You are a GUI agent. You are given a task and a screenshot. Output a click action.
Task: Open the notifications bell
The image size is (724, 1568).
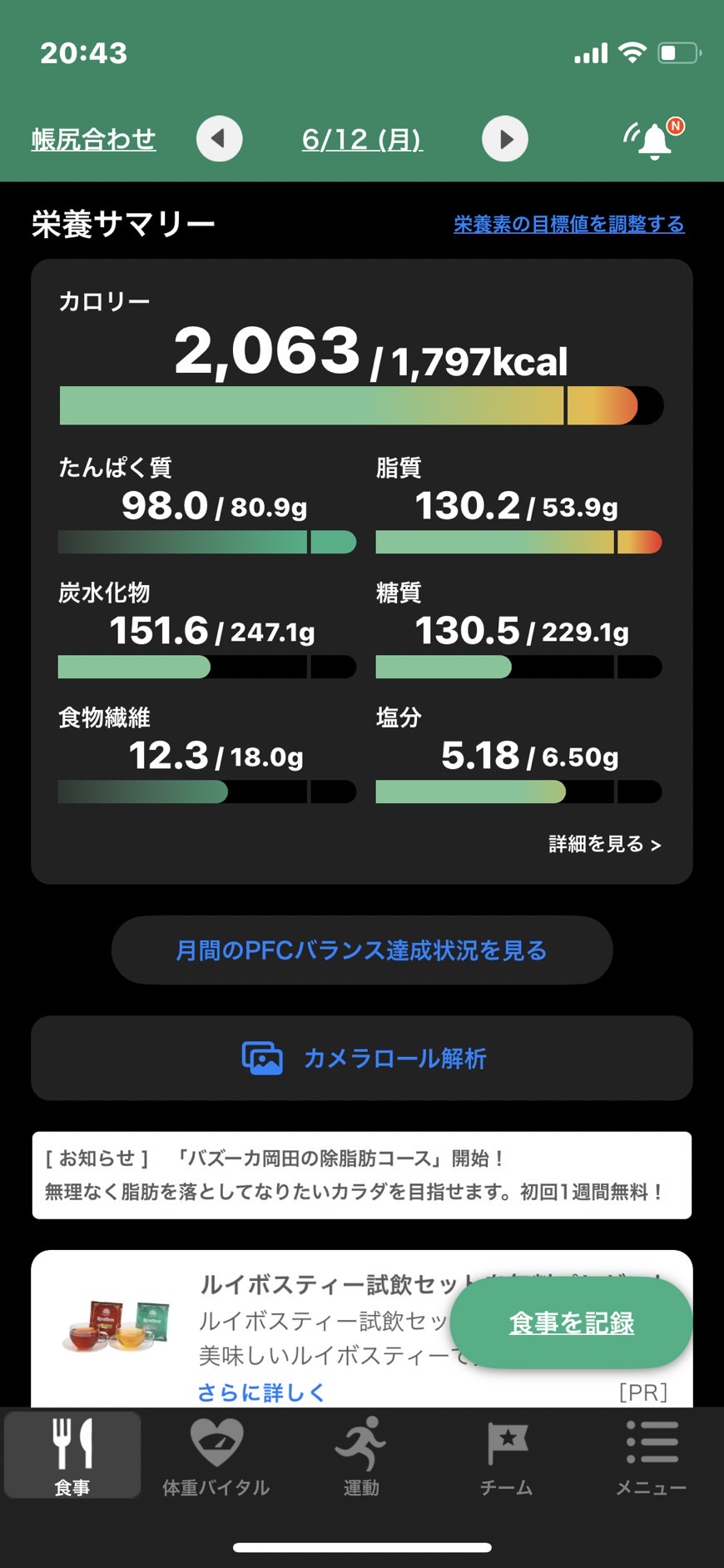tap(654, 139)
